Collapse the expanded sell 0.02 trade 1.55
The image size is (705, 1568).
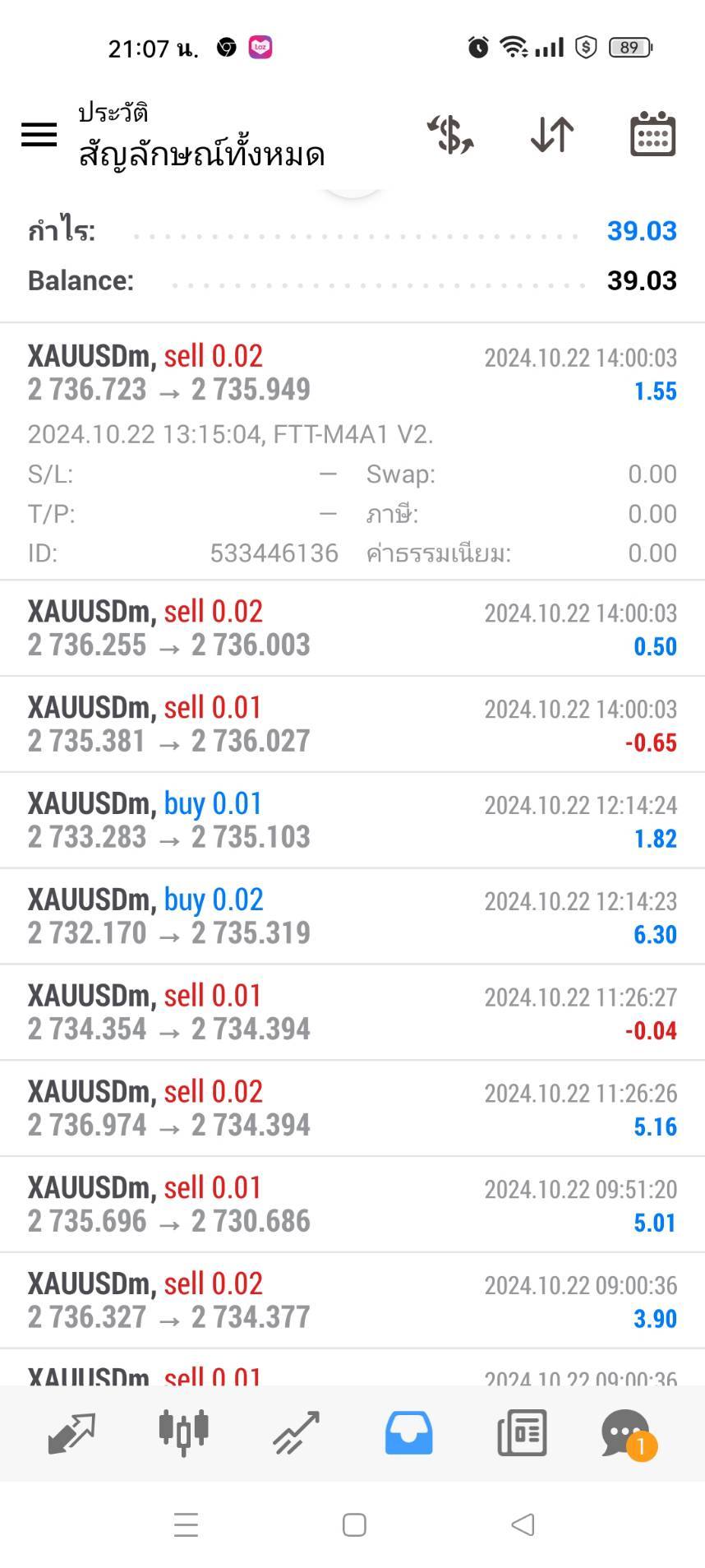(352, 373)
